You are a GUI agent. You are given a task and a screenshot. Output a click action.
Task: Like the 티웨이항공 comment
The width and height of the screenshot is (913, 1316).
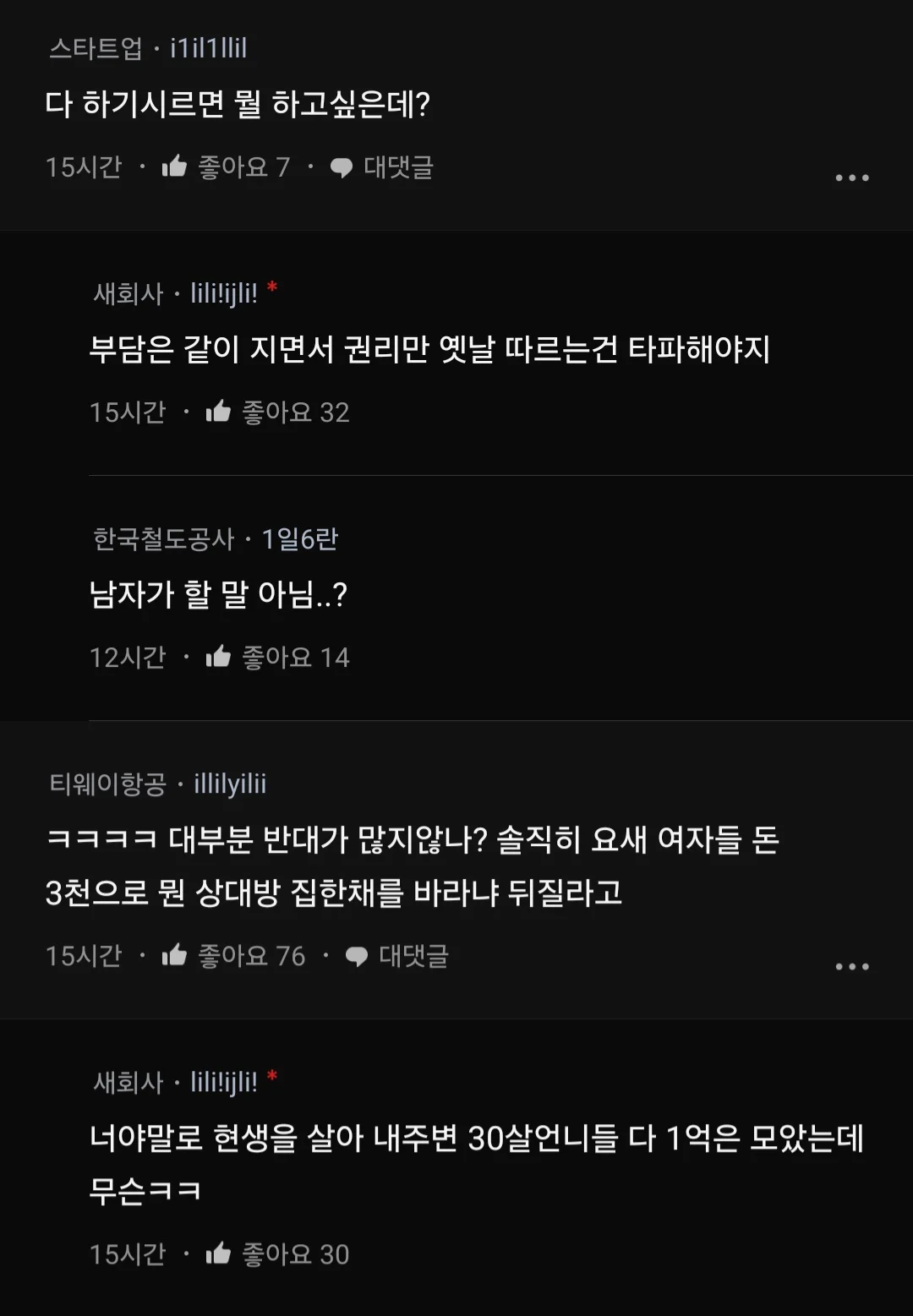175,955
